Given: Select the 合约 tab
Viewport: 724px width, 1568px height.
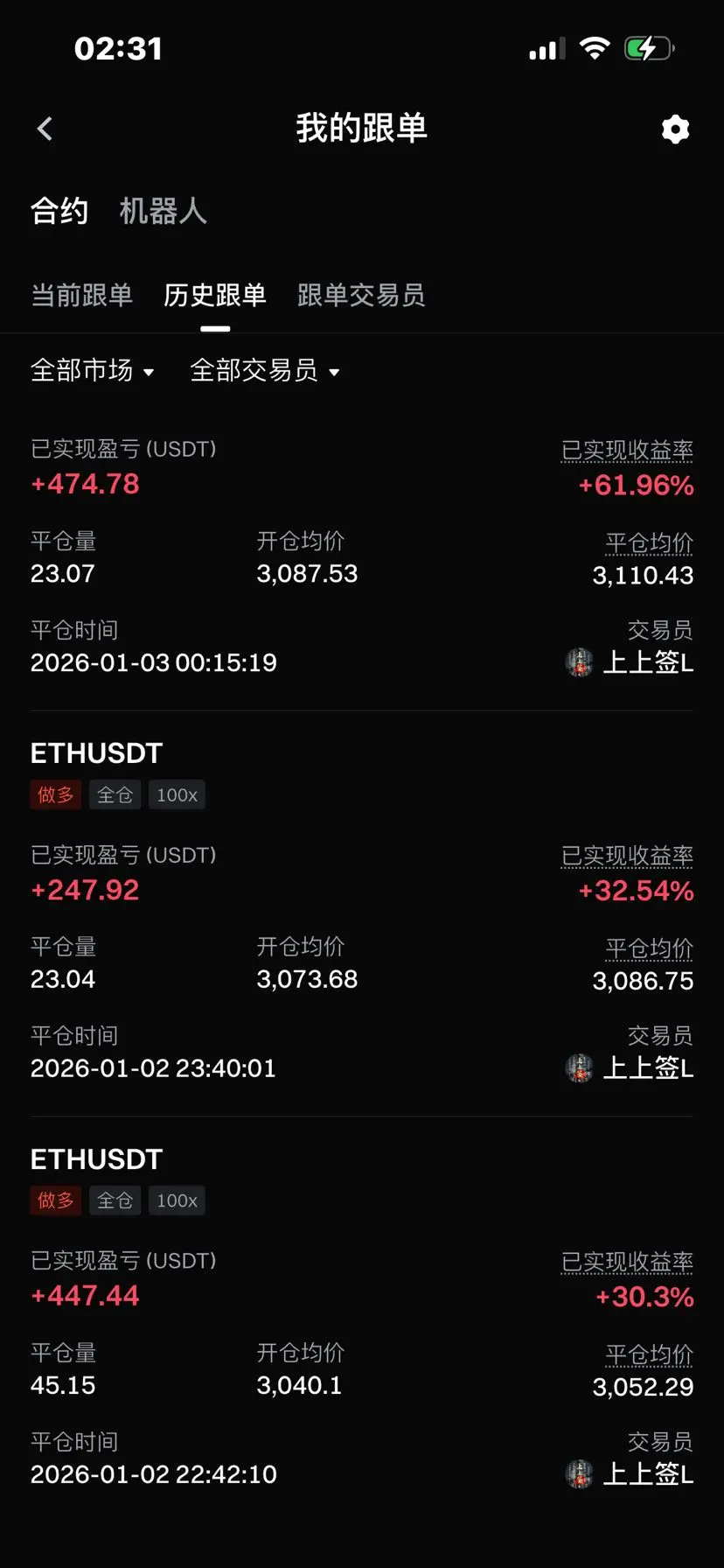Looking at the screenshot, I should tap(59, 211).
